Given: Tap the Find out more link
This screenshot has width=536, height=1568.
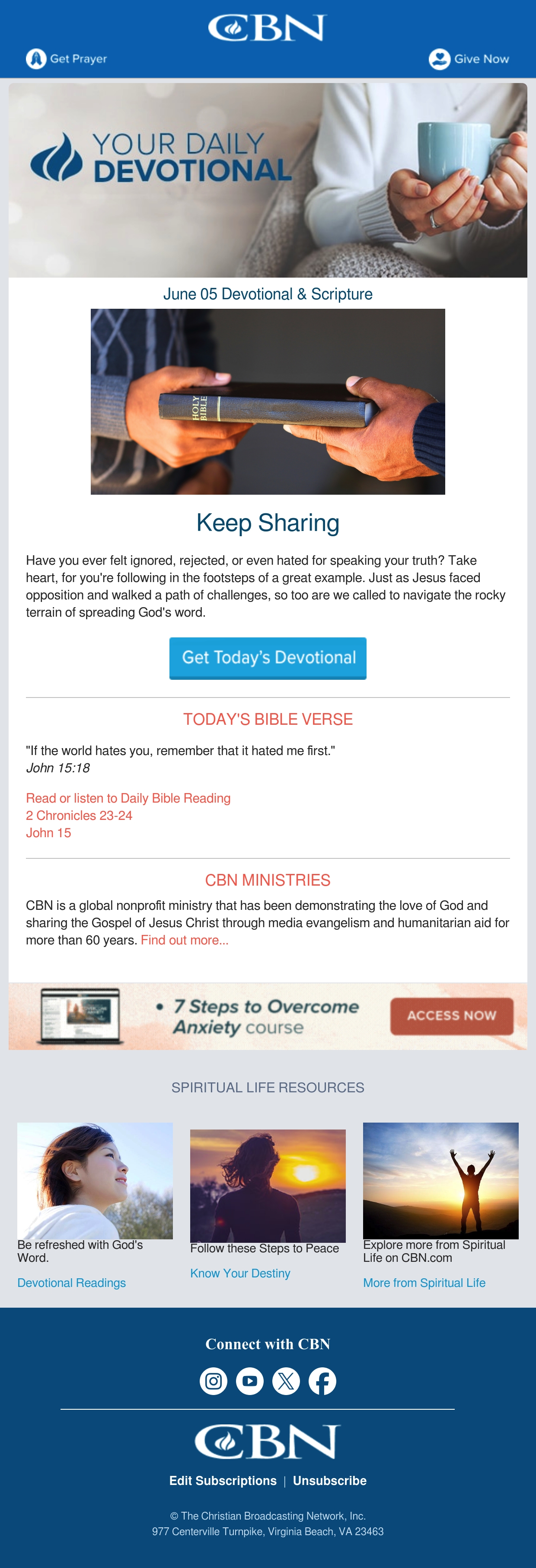Looking at the screenshot, I should click(x=184, y=940).
